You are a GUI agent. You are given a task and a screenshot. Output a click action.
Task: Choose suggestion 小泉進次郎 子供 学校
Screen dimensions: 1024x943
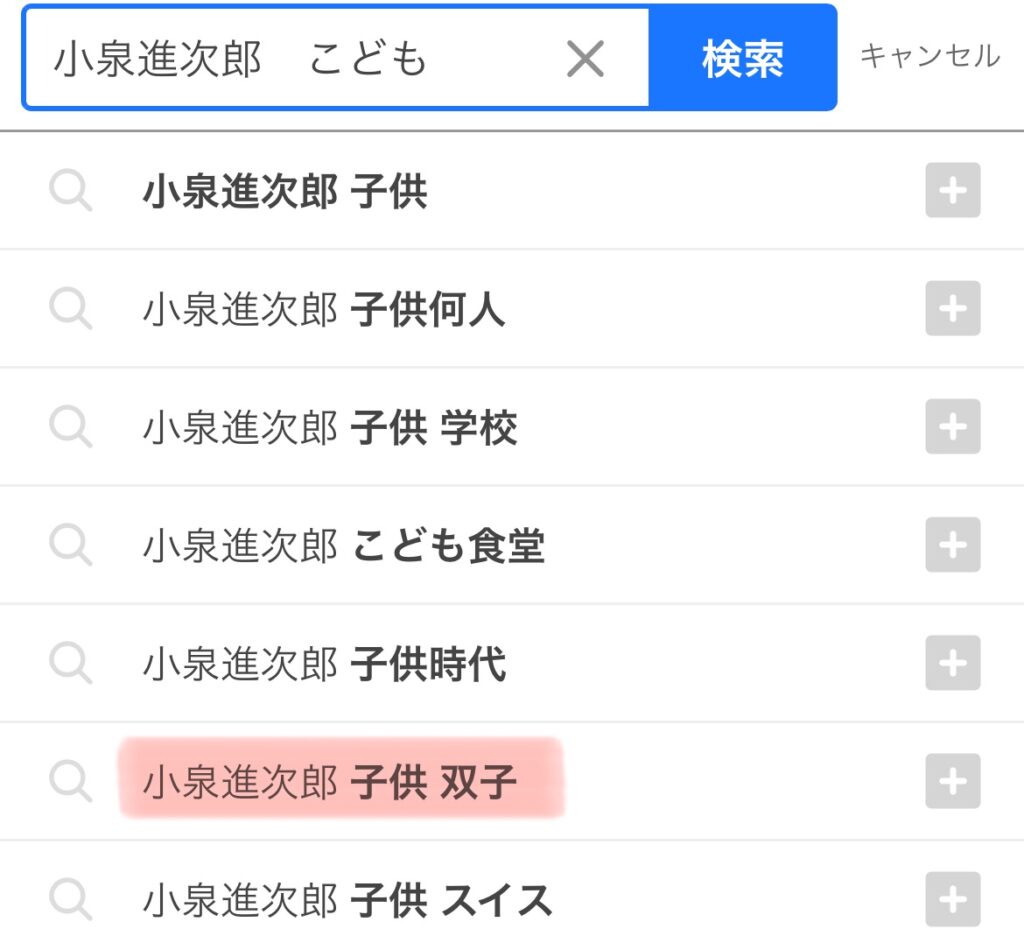(330, 428)
